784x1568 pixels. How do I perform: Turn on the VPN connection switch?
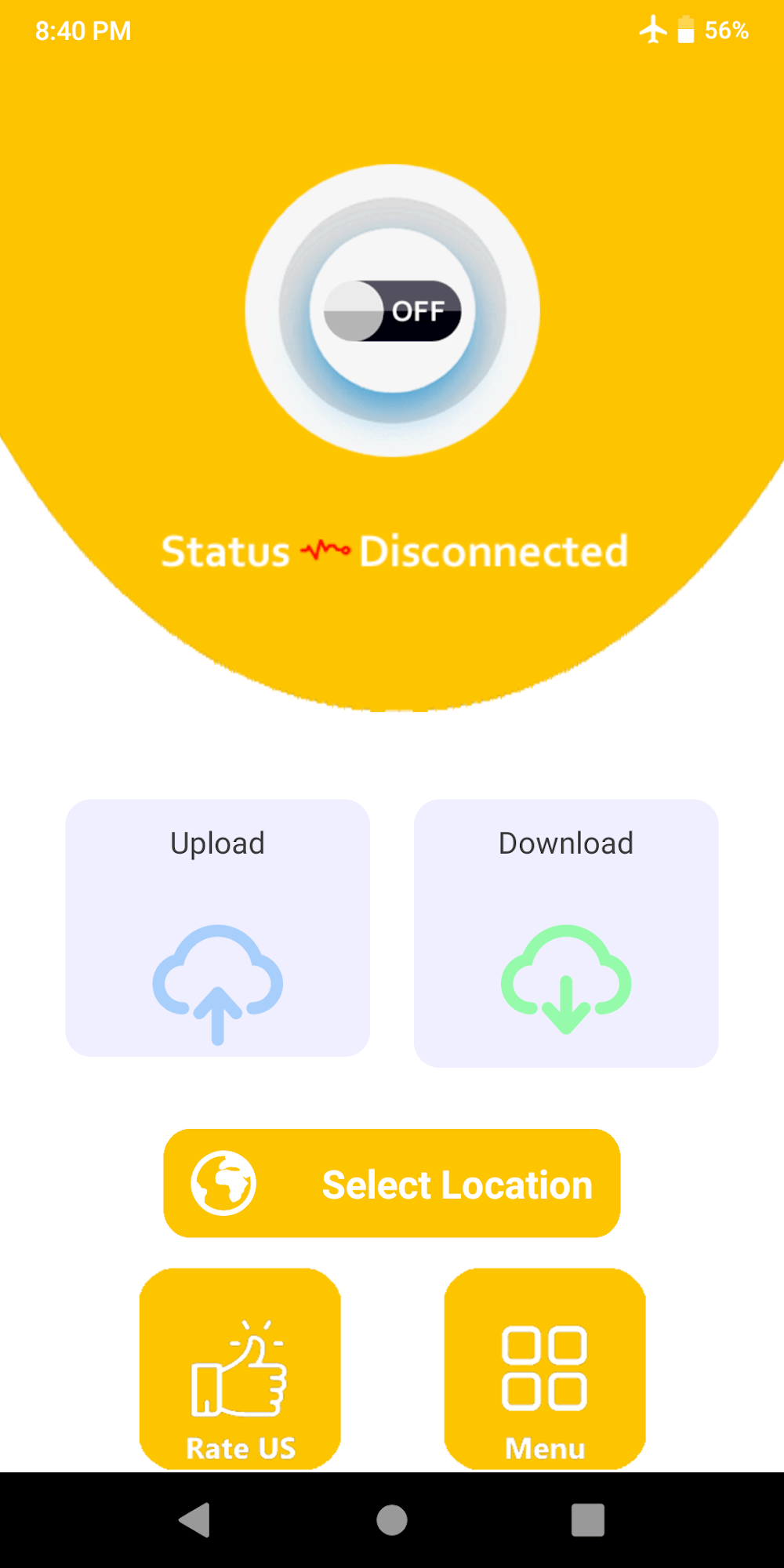(x=392, y=311)
